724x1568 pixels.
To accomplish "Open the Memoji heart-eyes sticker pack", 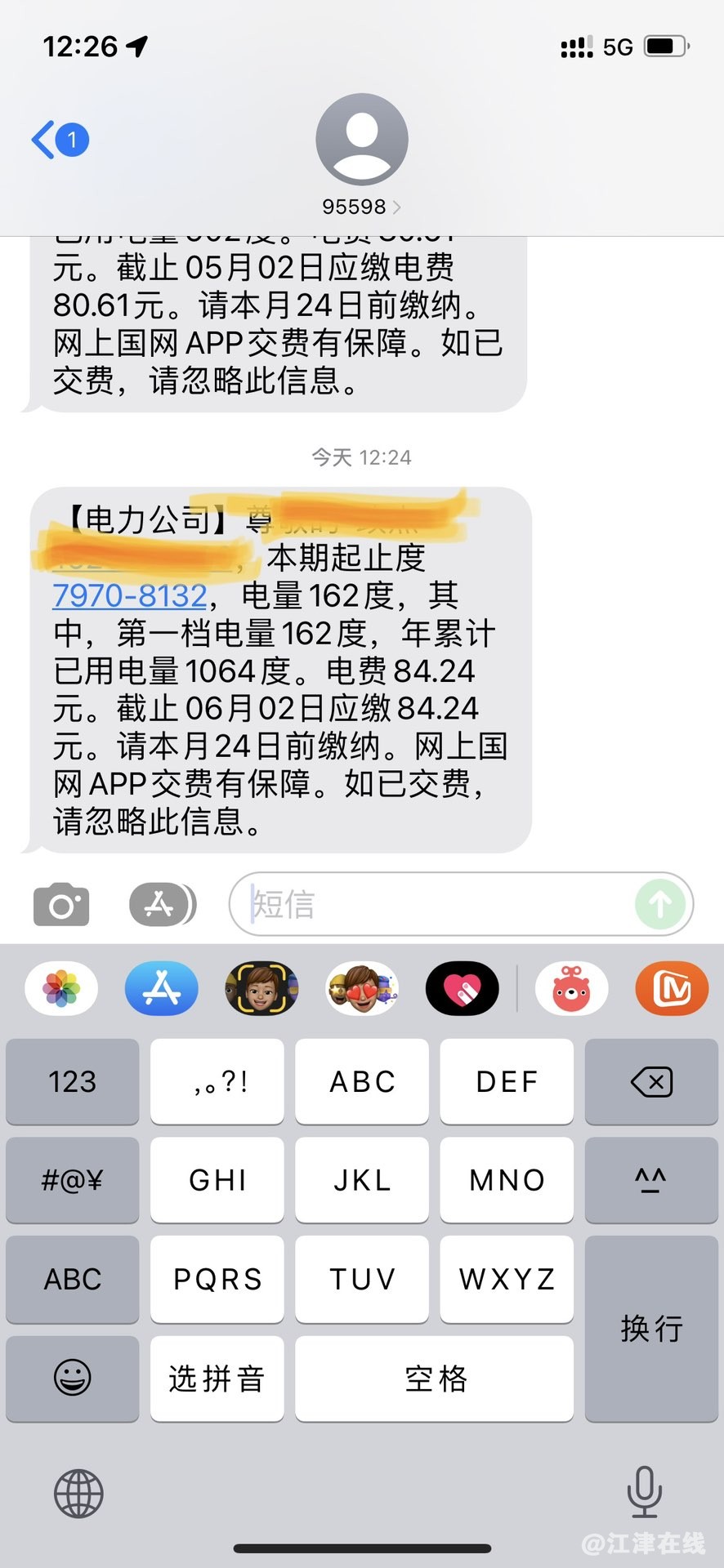I will (x=362, y=989).
